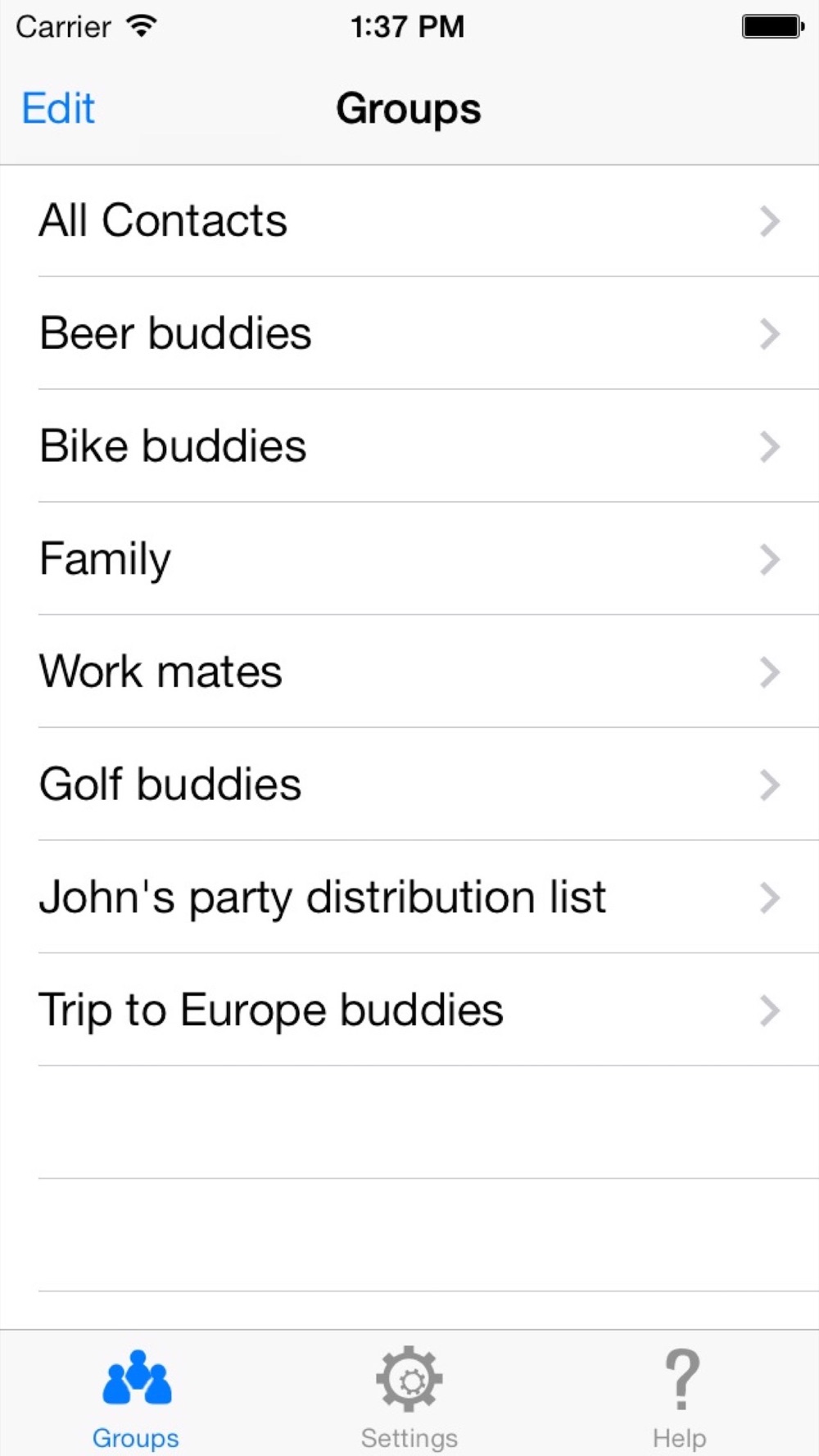This screenshot has height=1456, width=819.
Task: Open John's party distribution list
Action: [x=409, y=898]
